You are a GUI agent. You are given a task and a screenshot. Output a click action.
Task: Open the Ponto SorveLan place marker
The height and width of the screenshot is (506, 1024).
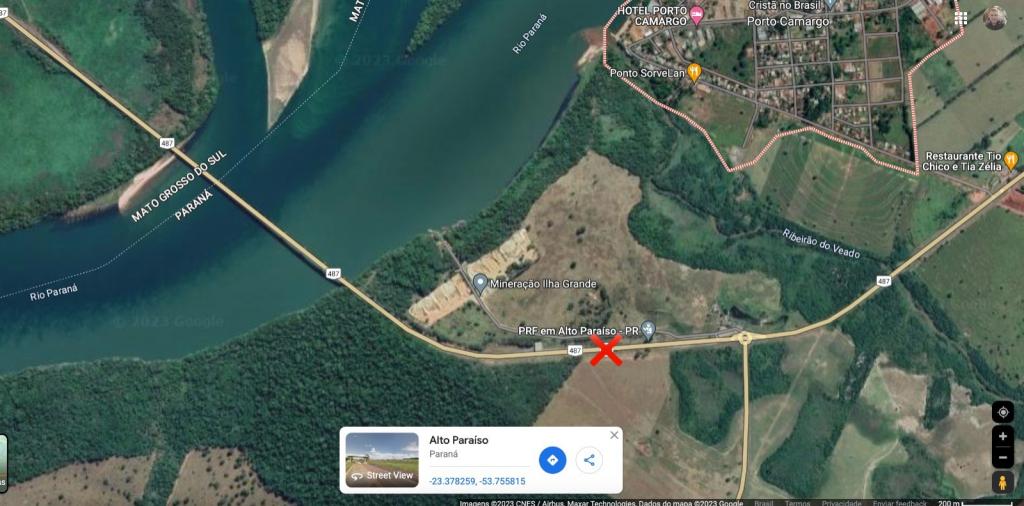693,72
